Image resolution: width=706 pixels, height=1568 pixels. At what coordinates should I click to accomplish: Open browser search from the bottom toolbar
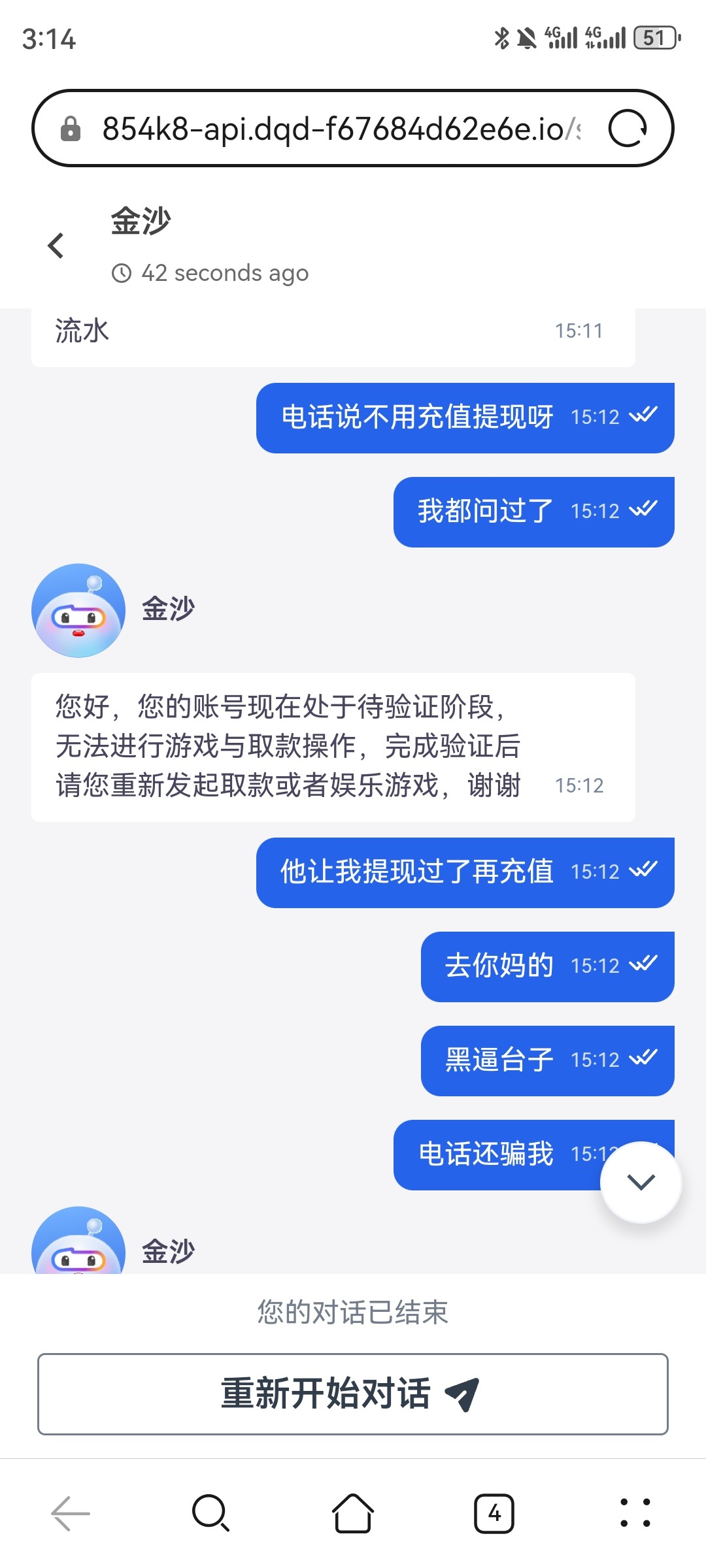211,1513
